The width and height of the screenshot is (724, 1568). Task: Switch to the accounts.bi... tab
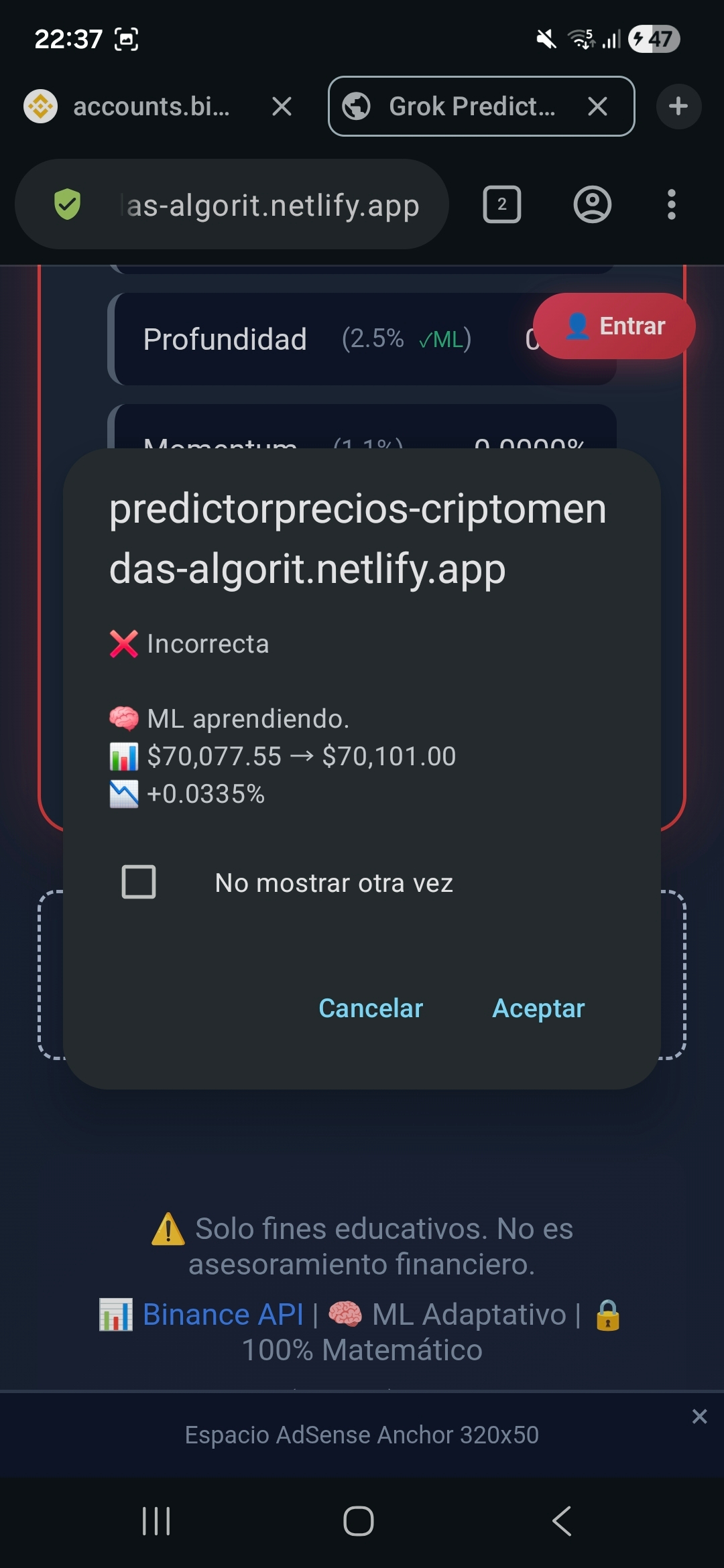151,107
